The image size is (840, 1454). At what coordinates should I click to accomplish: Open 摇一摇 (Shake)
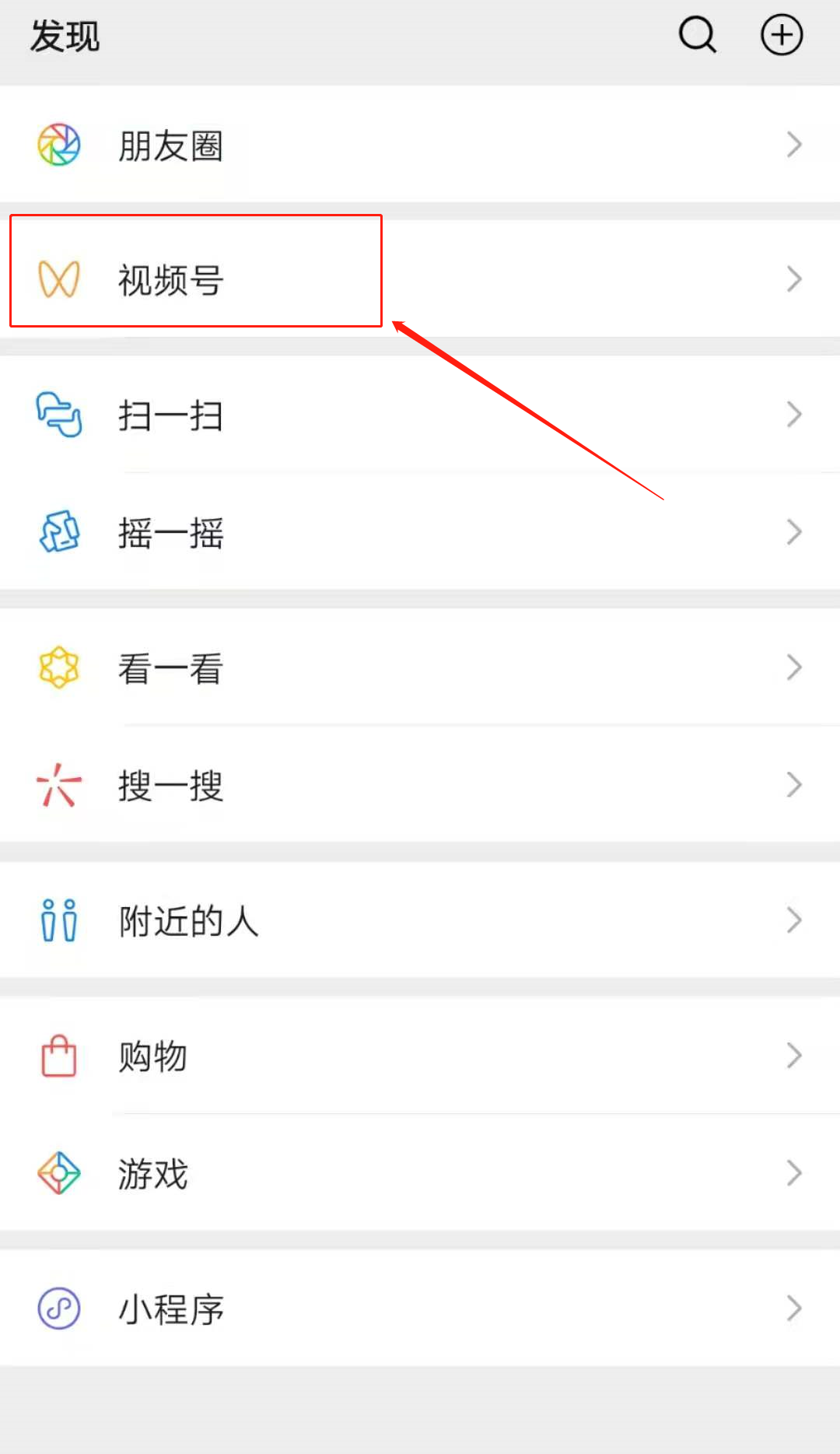(170, 533)
